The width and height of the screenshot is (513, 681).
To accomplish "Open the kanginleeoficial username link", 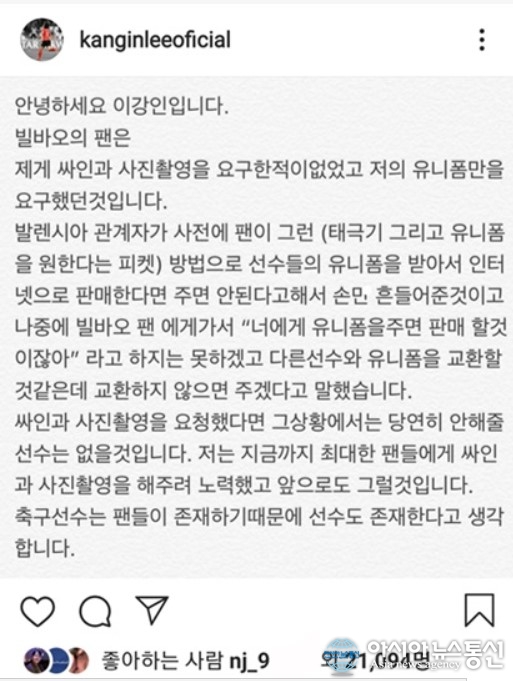I will [x=155, y=40].
